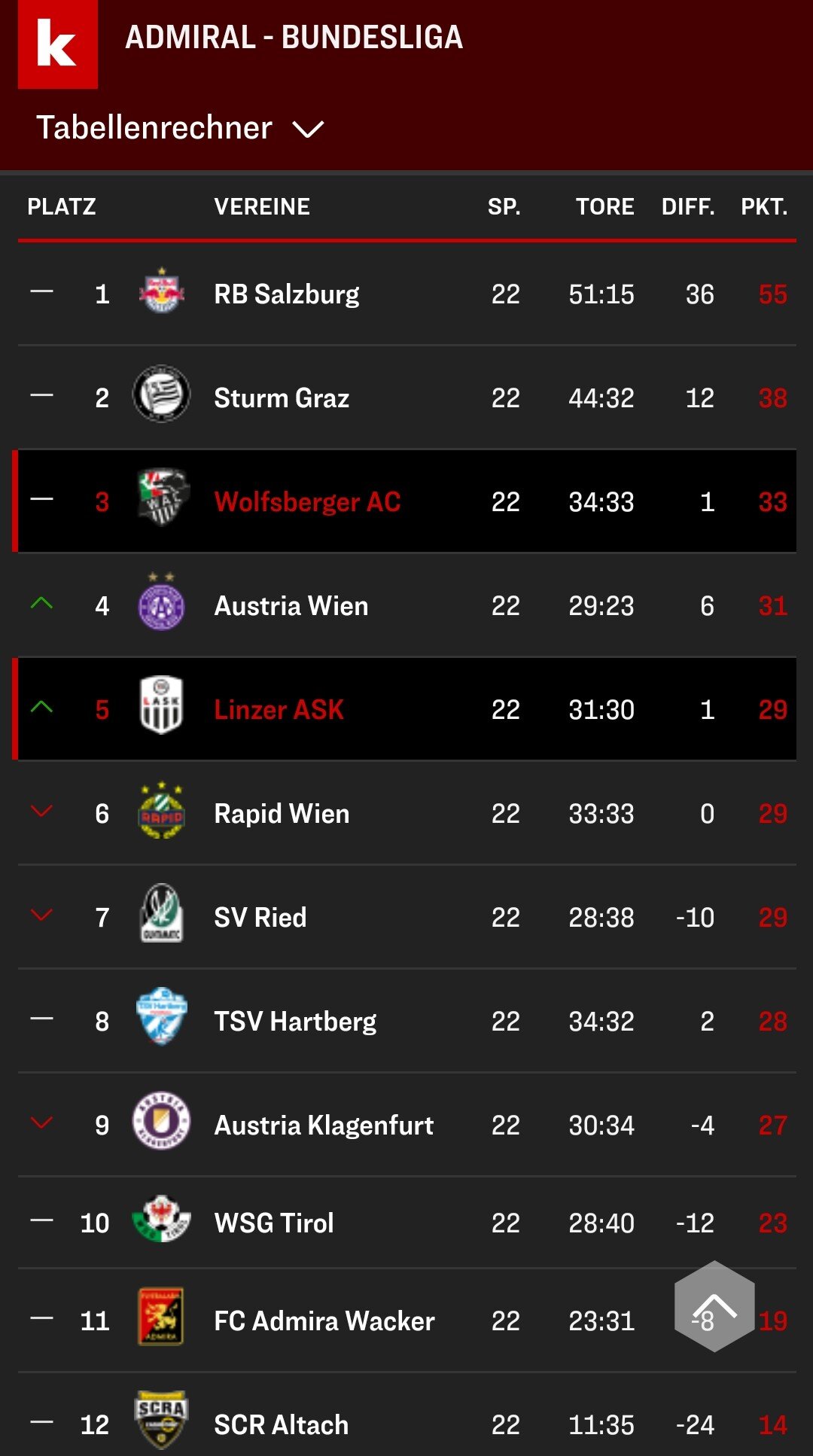Open Austria Wien team row

point(406,605)
